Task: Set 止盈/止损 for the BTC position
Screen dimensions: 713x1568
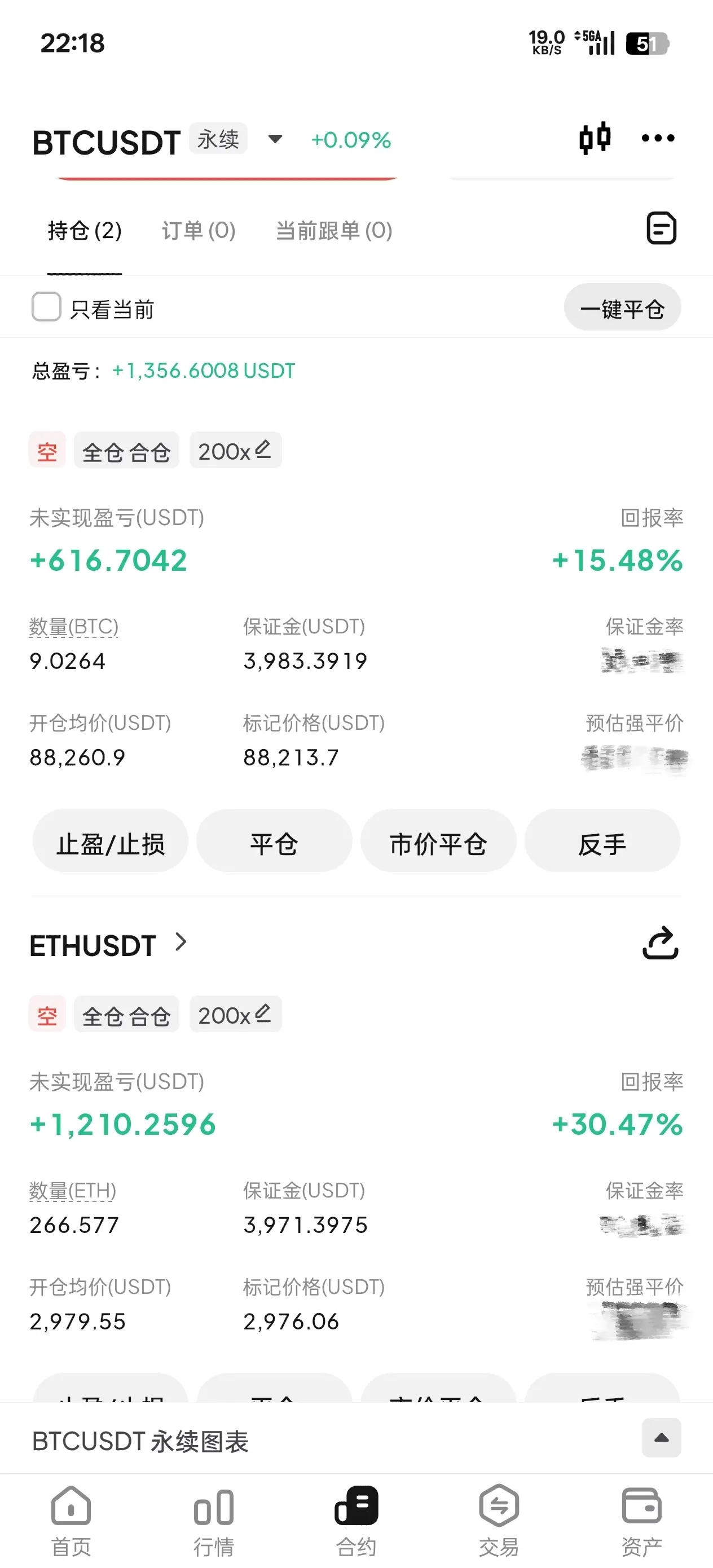Action: tap(110, 843)
